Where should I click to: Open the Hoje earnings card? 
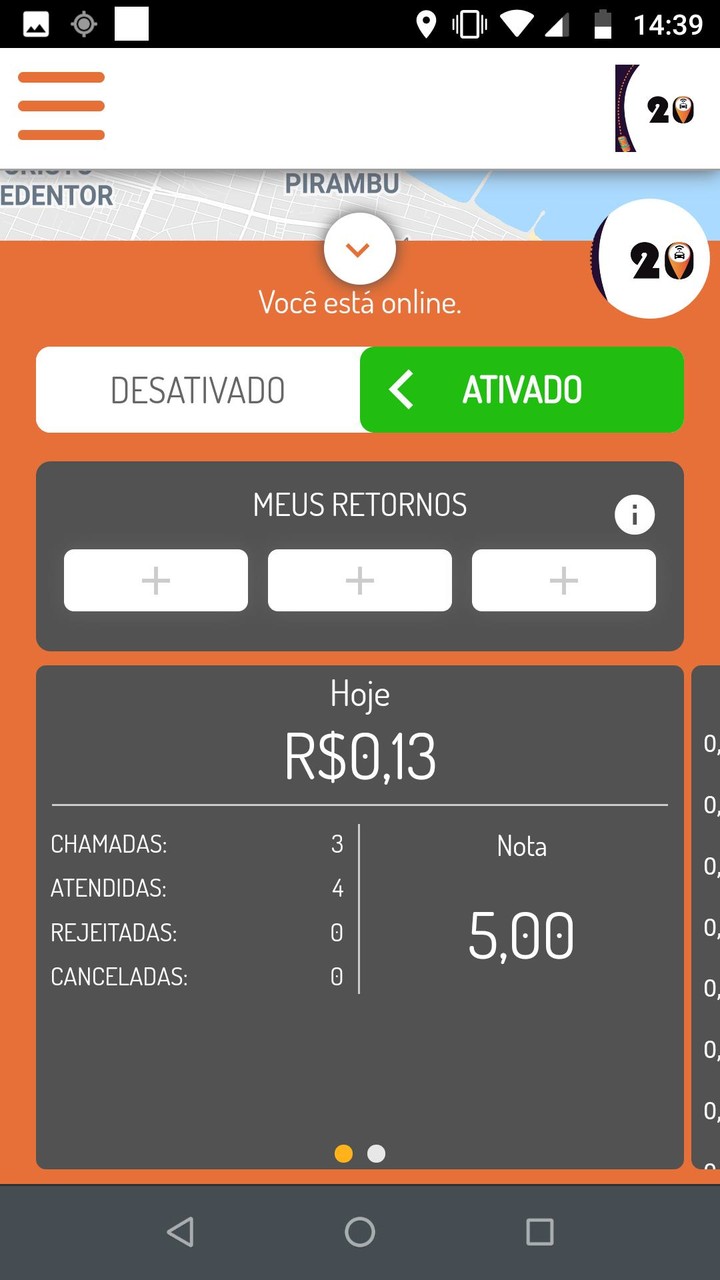(360, 694)
